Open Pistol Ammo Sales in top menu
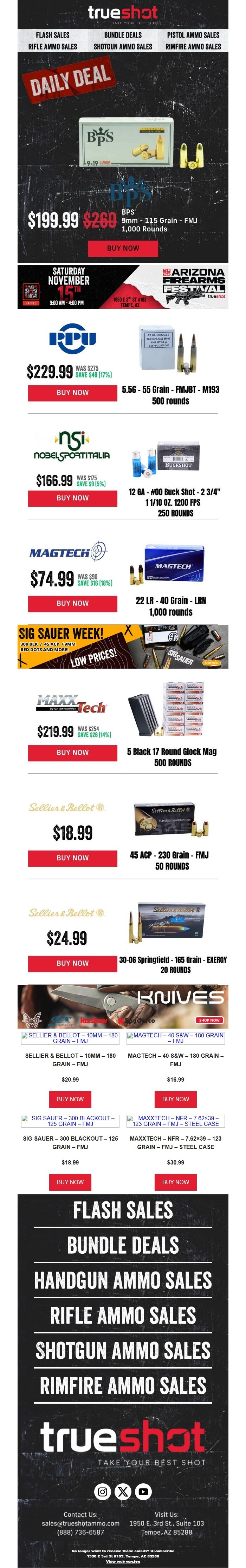 [193, 35]
